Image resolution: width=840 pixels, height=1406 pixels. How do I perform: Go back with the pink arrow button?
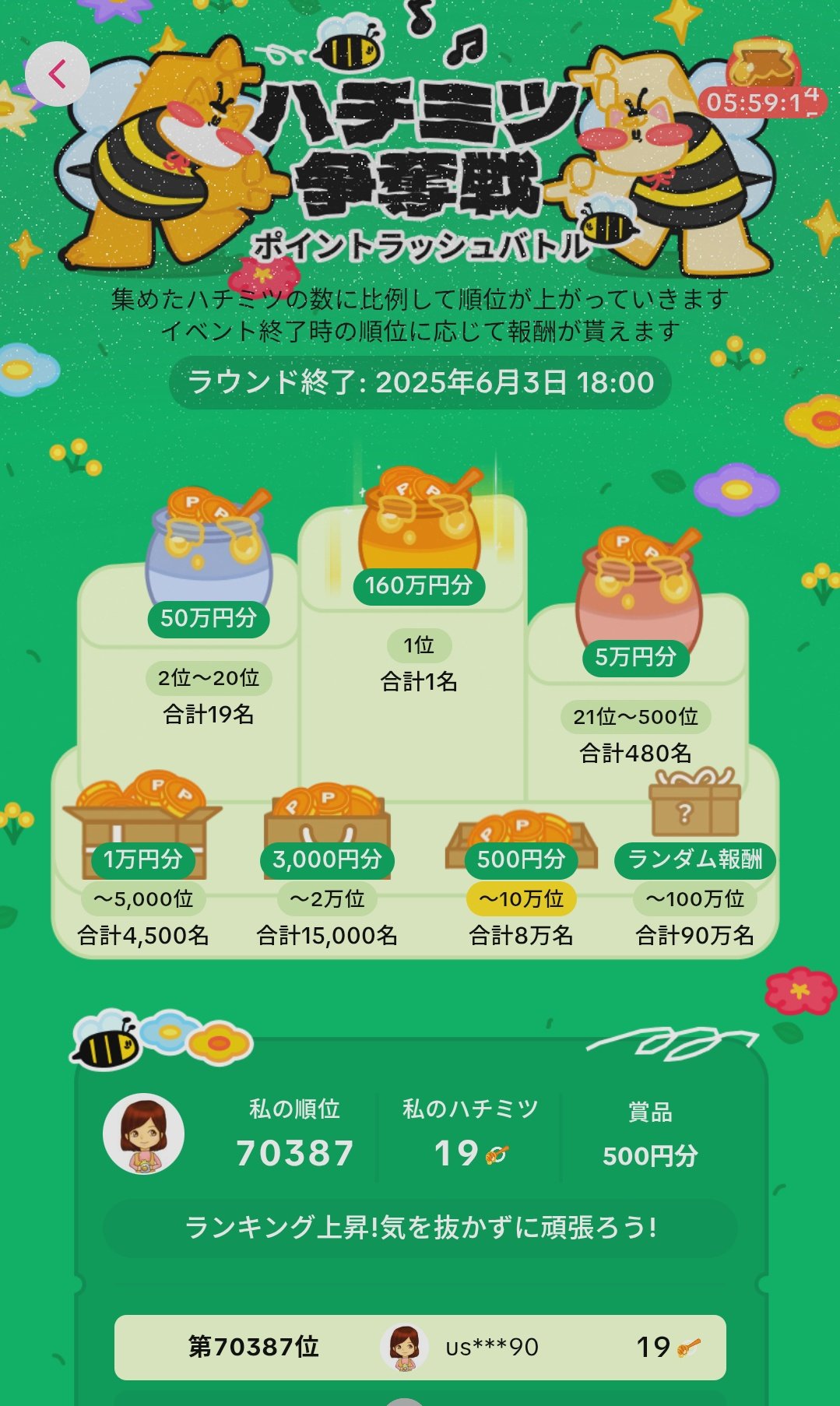coord(57,75)
